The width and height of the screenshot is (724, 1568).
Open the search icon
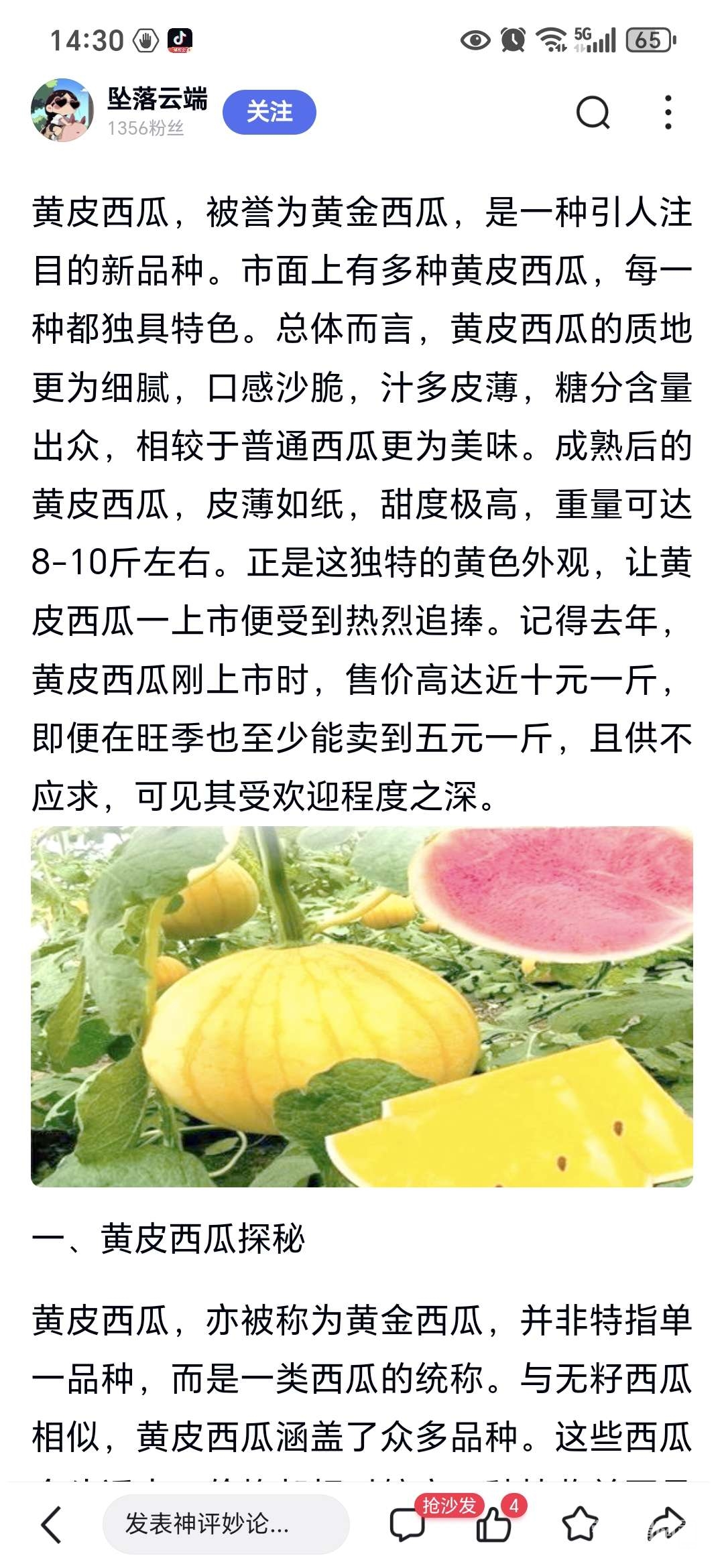593,112
